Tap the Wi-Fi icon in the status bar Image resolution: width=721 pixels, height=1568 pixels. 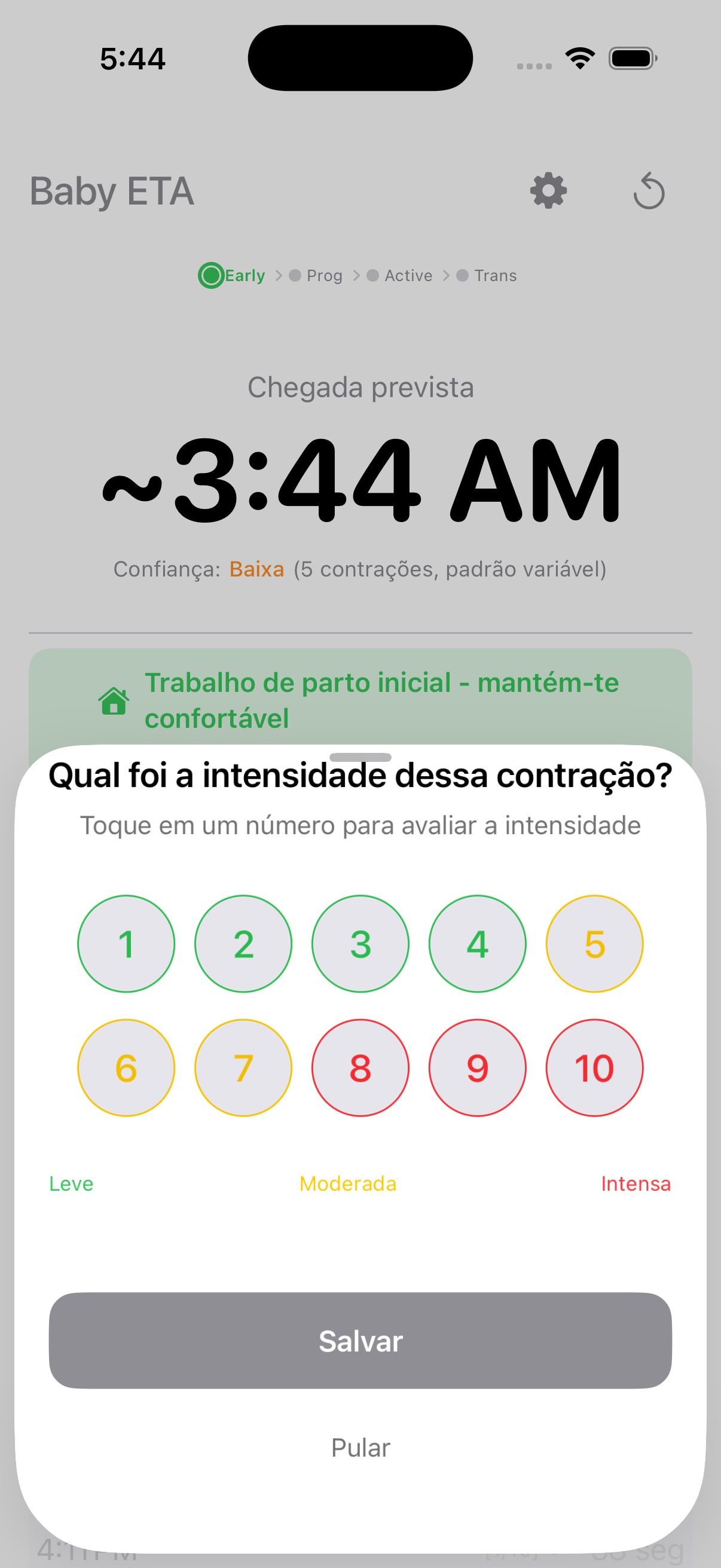pos(579,57)
